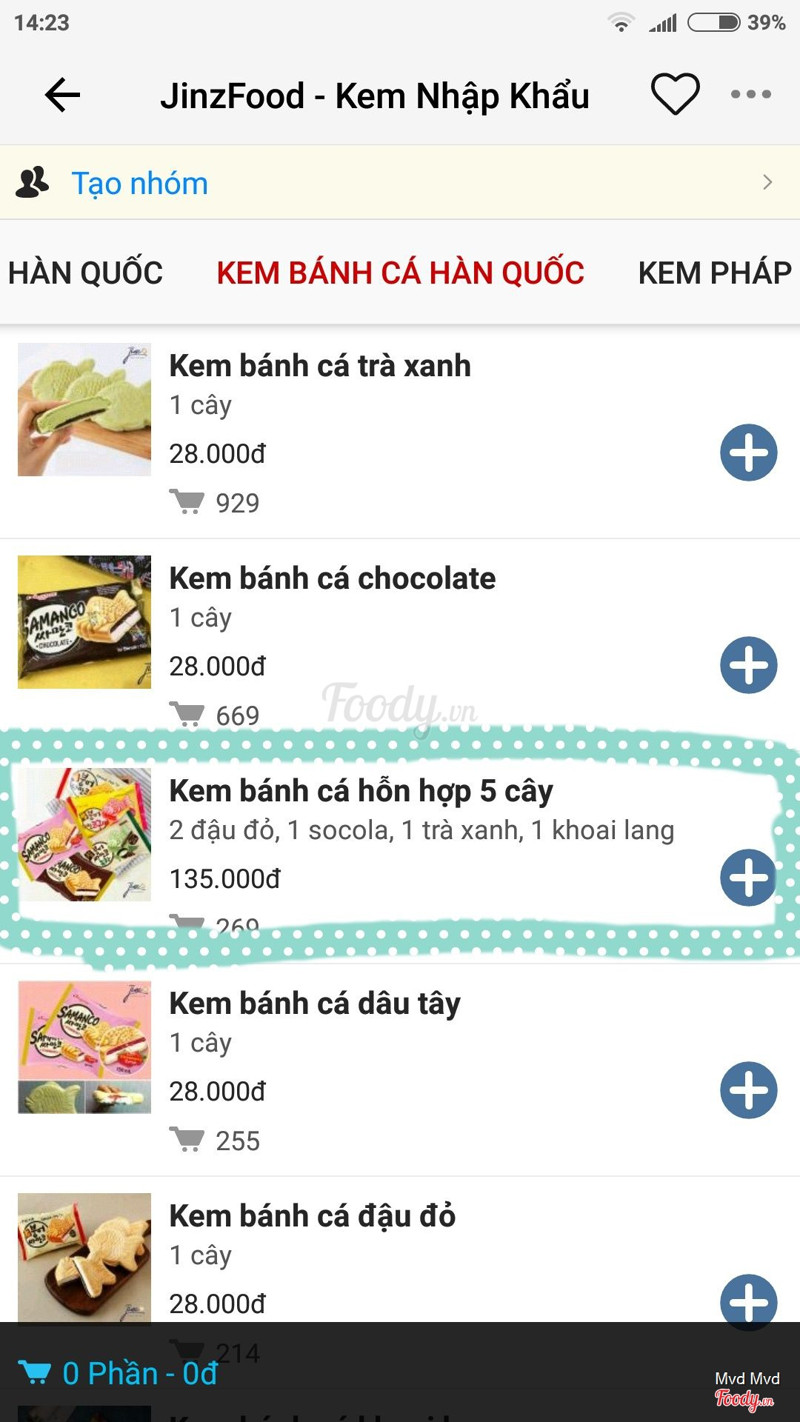
Task: Open the three-dot overflow menu
Action: (750, 95)
